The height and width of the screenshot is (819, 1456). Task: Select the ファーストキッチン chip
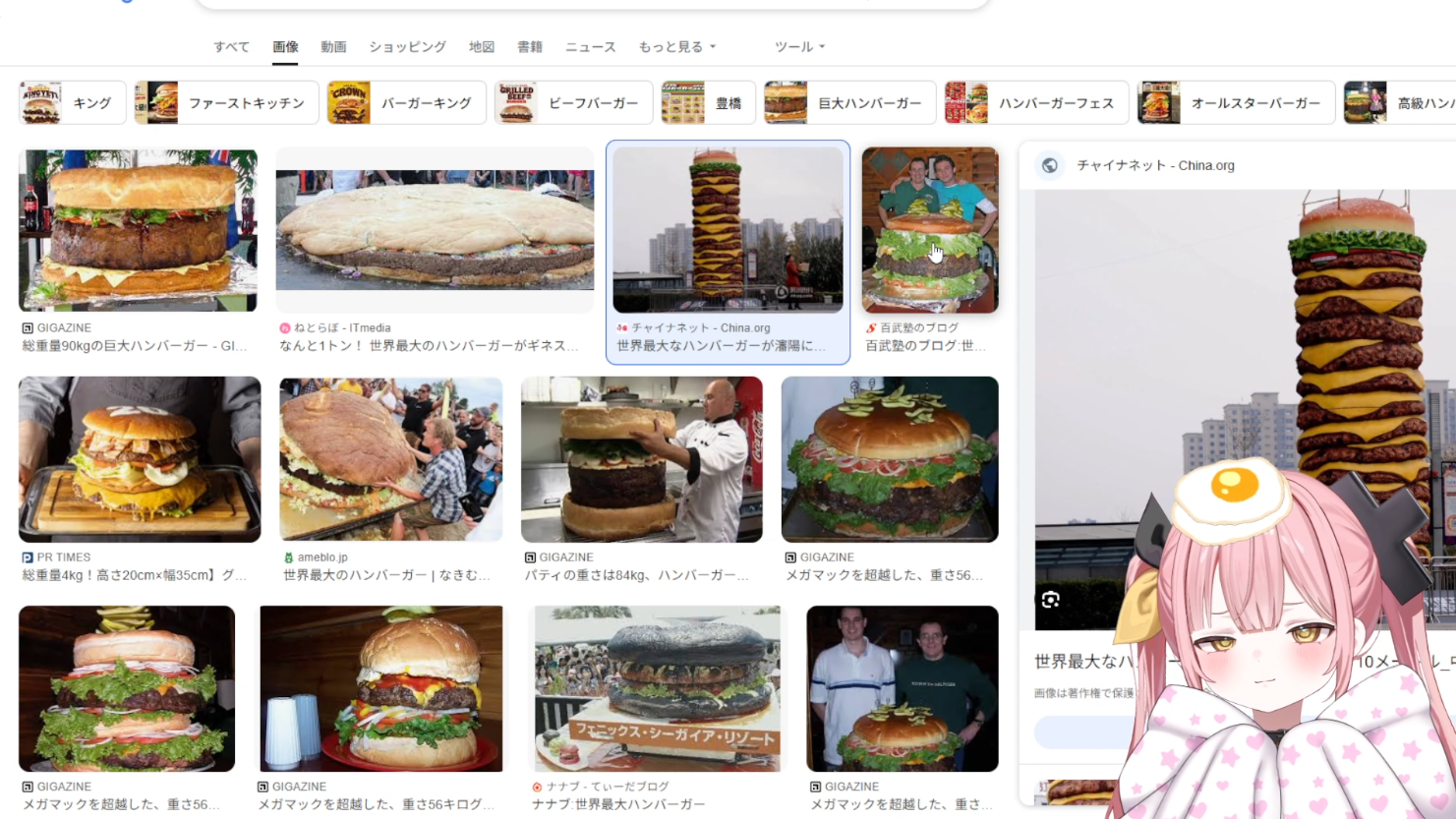tap(226, 103)
